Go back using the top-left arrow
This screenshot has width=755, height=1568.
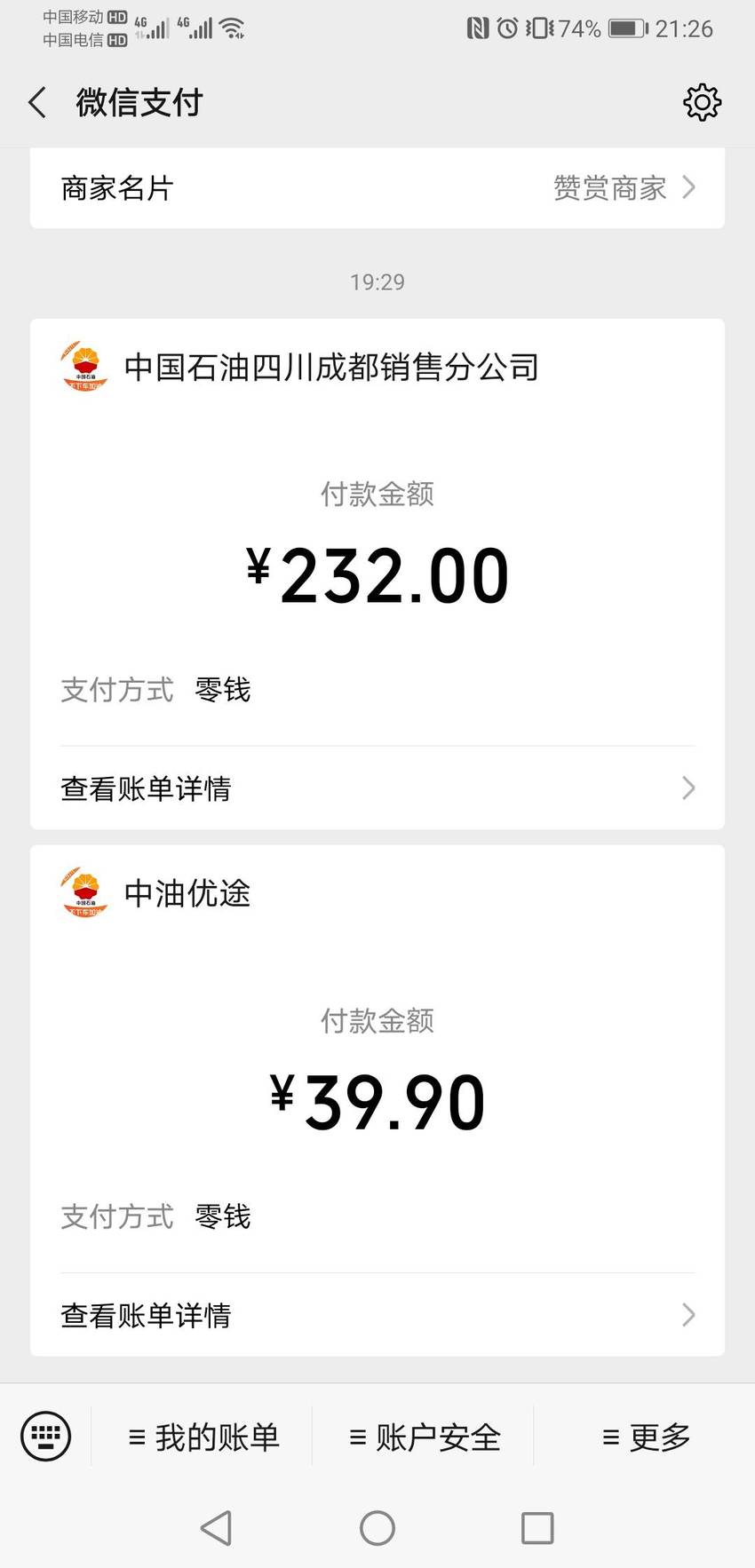pos(37,103)
